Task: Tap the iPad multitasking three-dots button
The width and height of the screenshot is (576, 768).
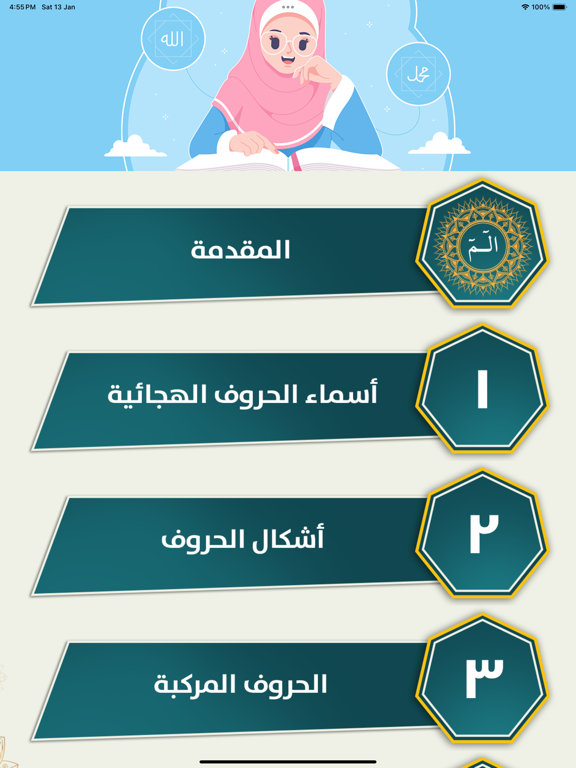Action: tap(288, 7)
